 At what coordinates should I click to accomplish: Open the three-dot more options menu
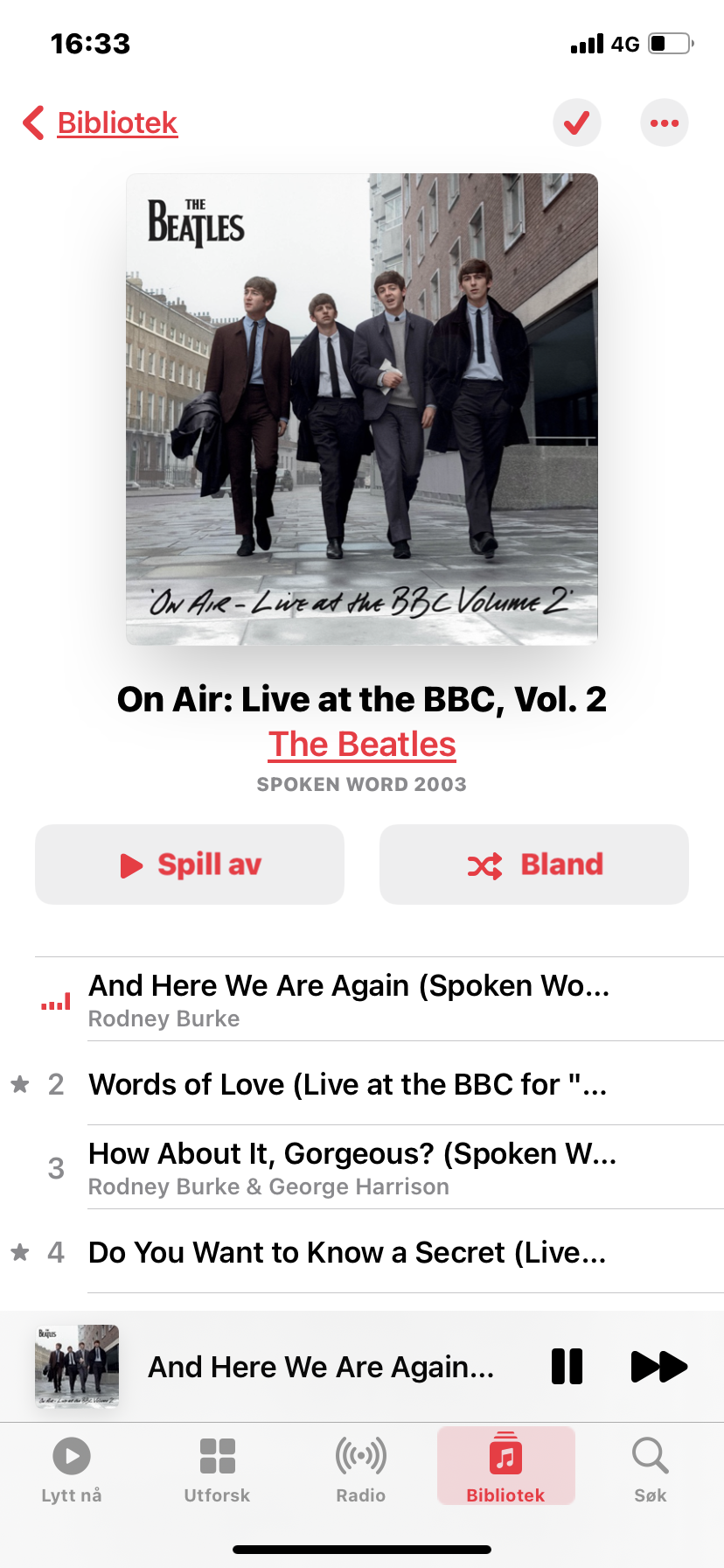tap(665, 123)
